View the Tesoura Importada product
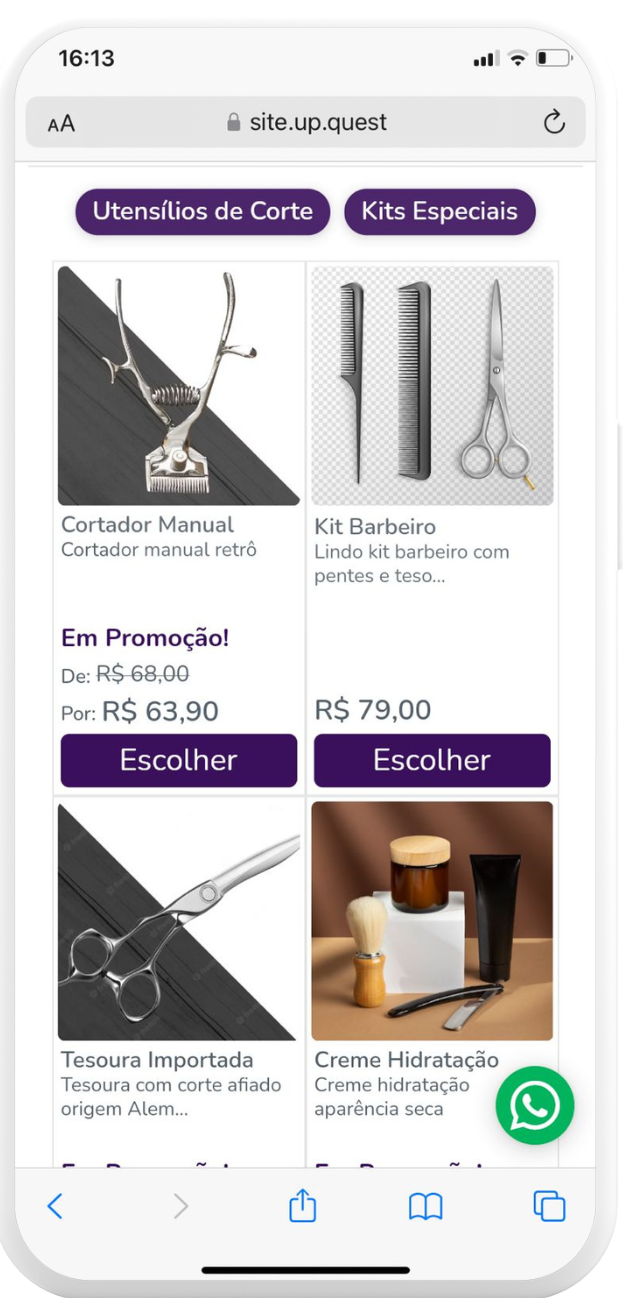 [179, 921]
